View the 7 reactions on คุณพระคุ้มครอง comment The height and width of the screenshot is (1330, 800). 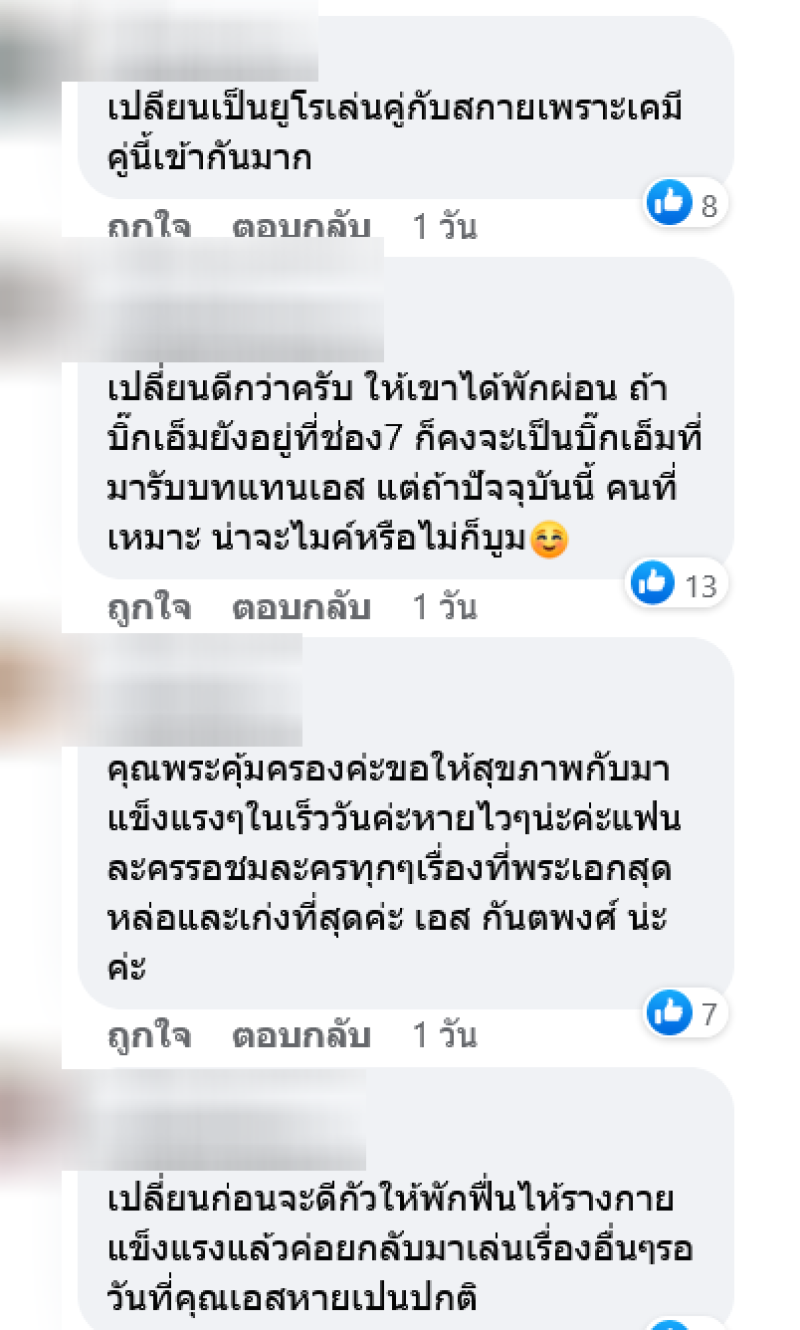point(684,1014)
